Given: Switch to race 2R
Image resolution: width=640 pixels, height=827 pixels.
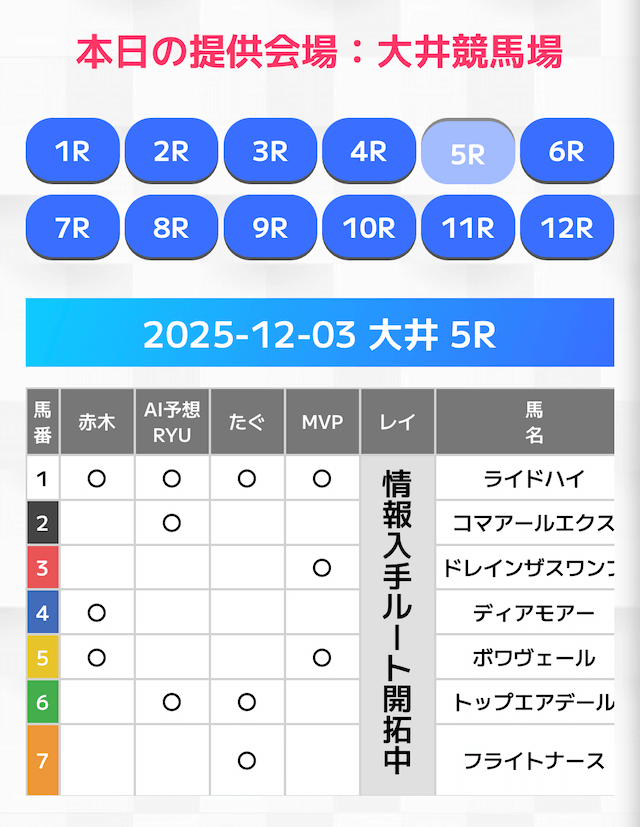Looking at the screenshot, I should 171,151.
